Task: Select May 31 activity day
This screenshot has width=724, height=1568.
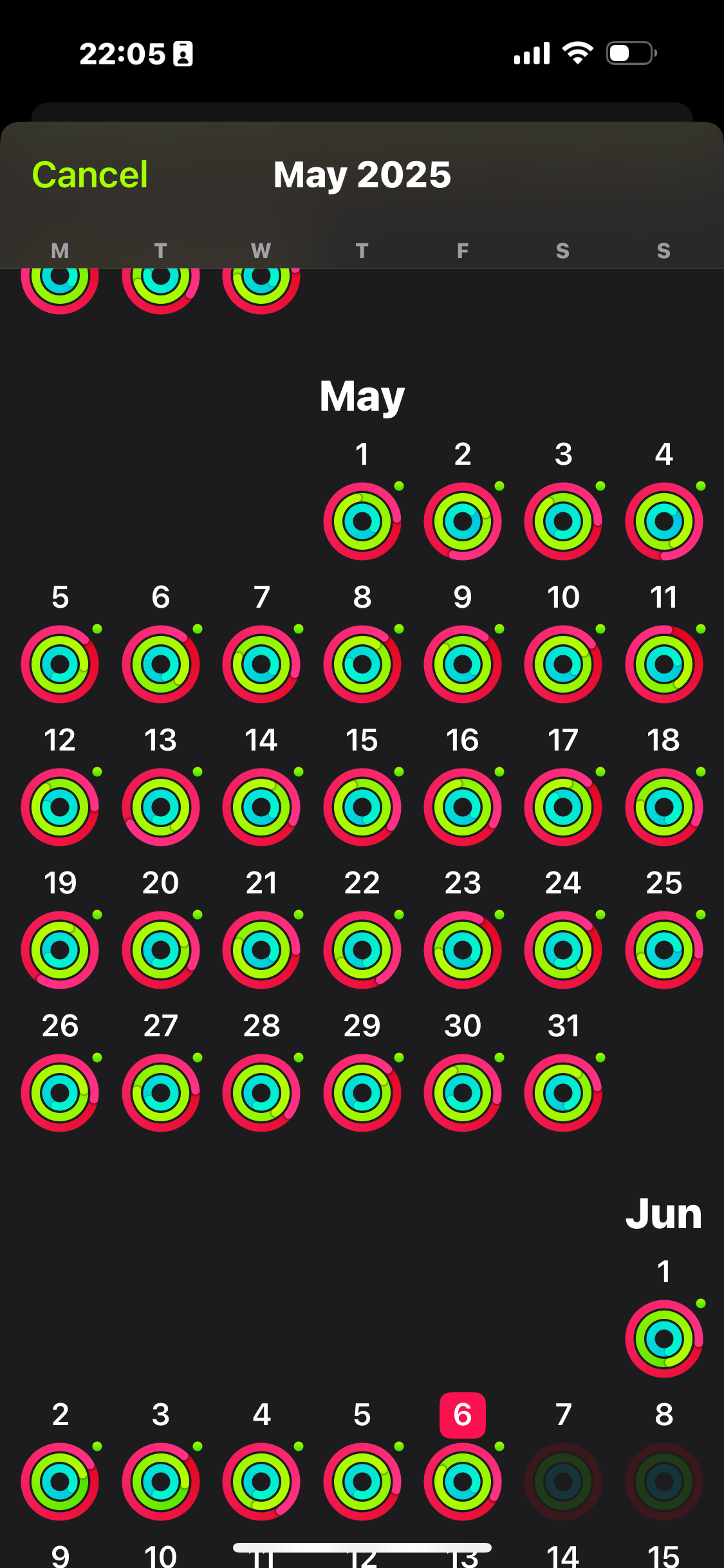Action: click(563, 1092)
